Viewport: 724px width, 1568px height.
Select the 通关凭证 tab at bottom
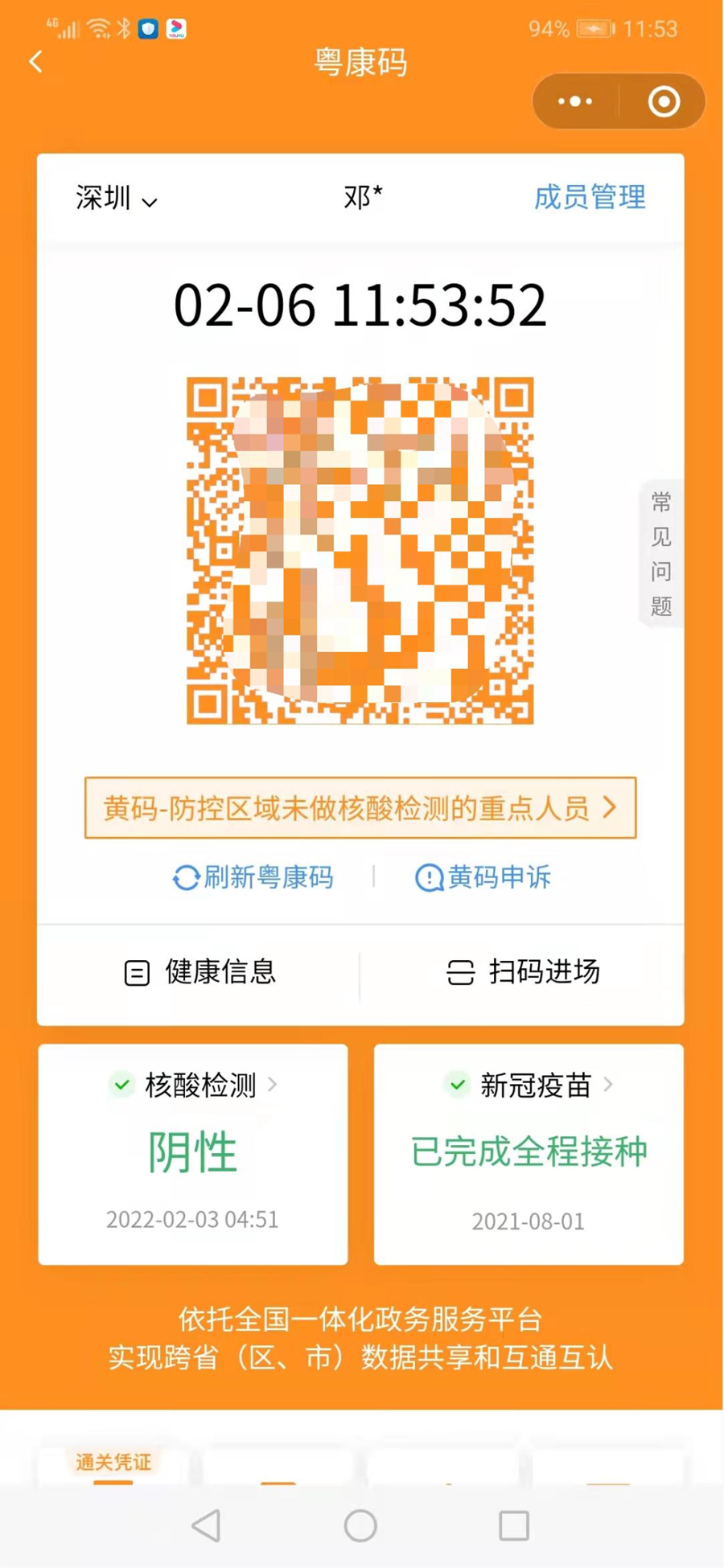click(112, 1463)
